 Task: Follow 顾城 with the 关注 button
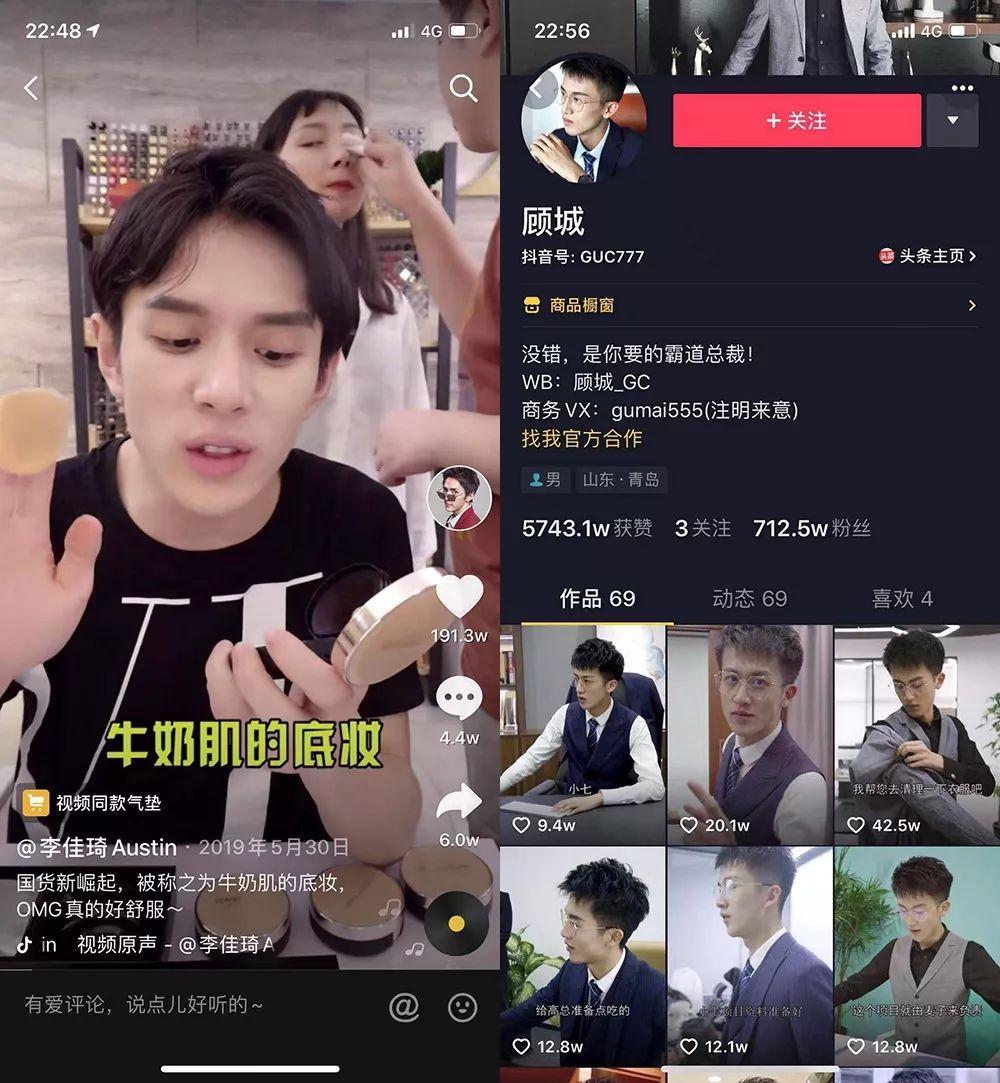coord(796,121)
